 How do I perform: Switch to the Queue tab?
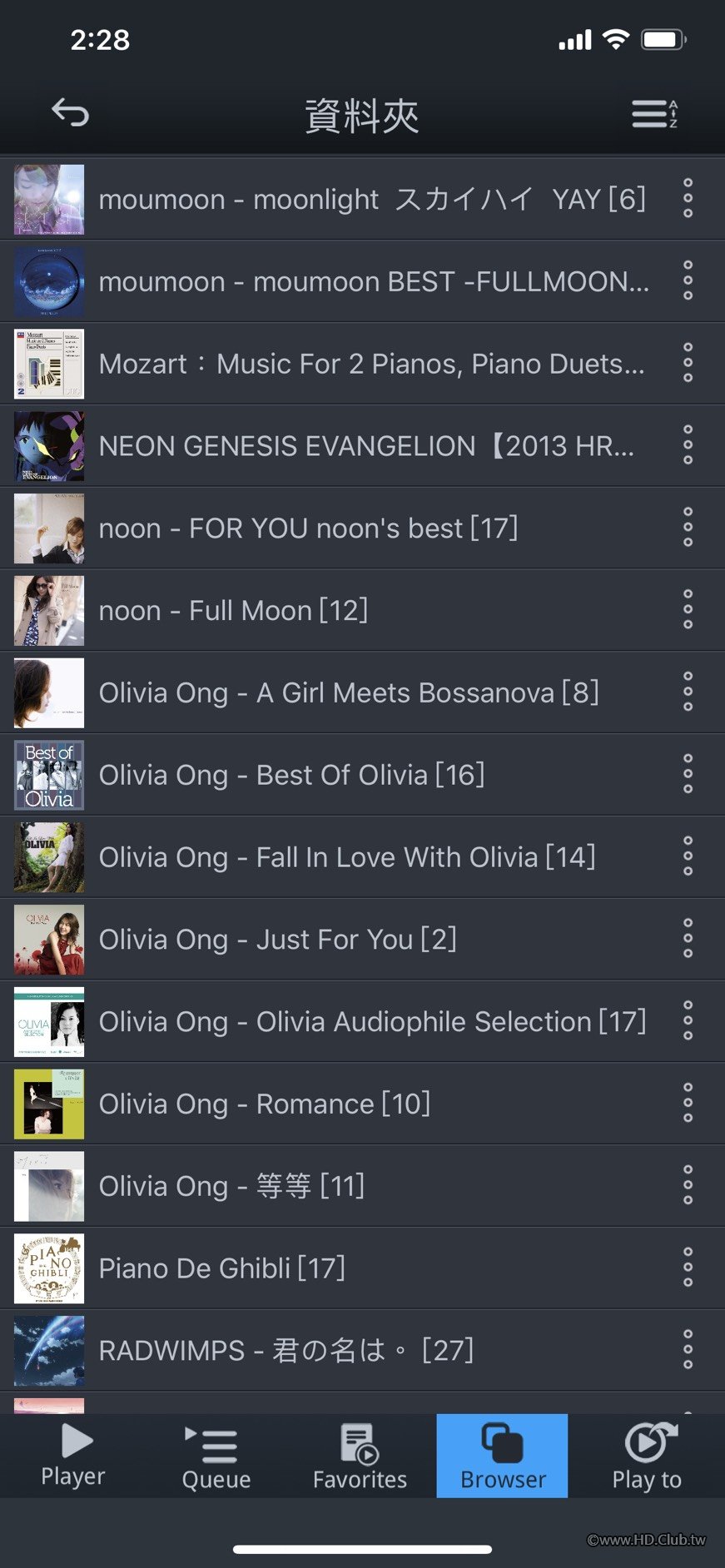[216, 1456]
